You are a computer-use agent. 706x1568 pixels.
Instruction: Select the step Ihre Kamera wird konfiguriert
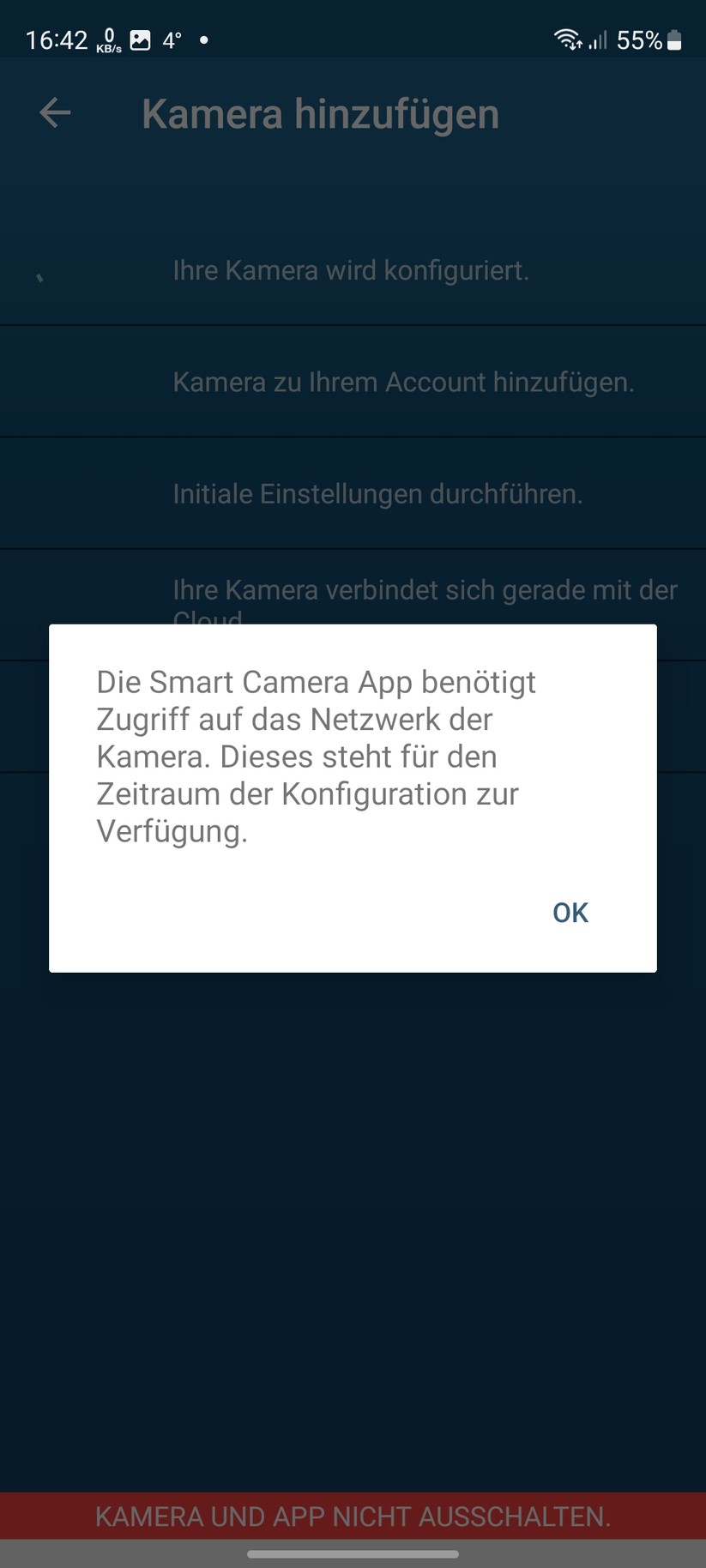coord(351,270)
